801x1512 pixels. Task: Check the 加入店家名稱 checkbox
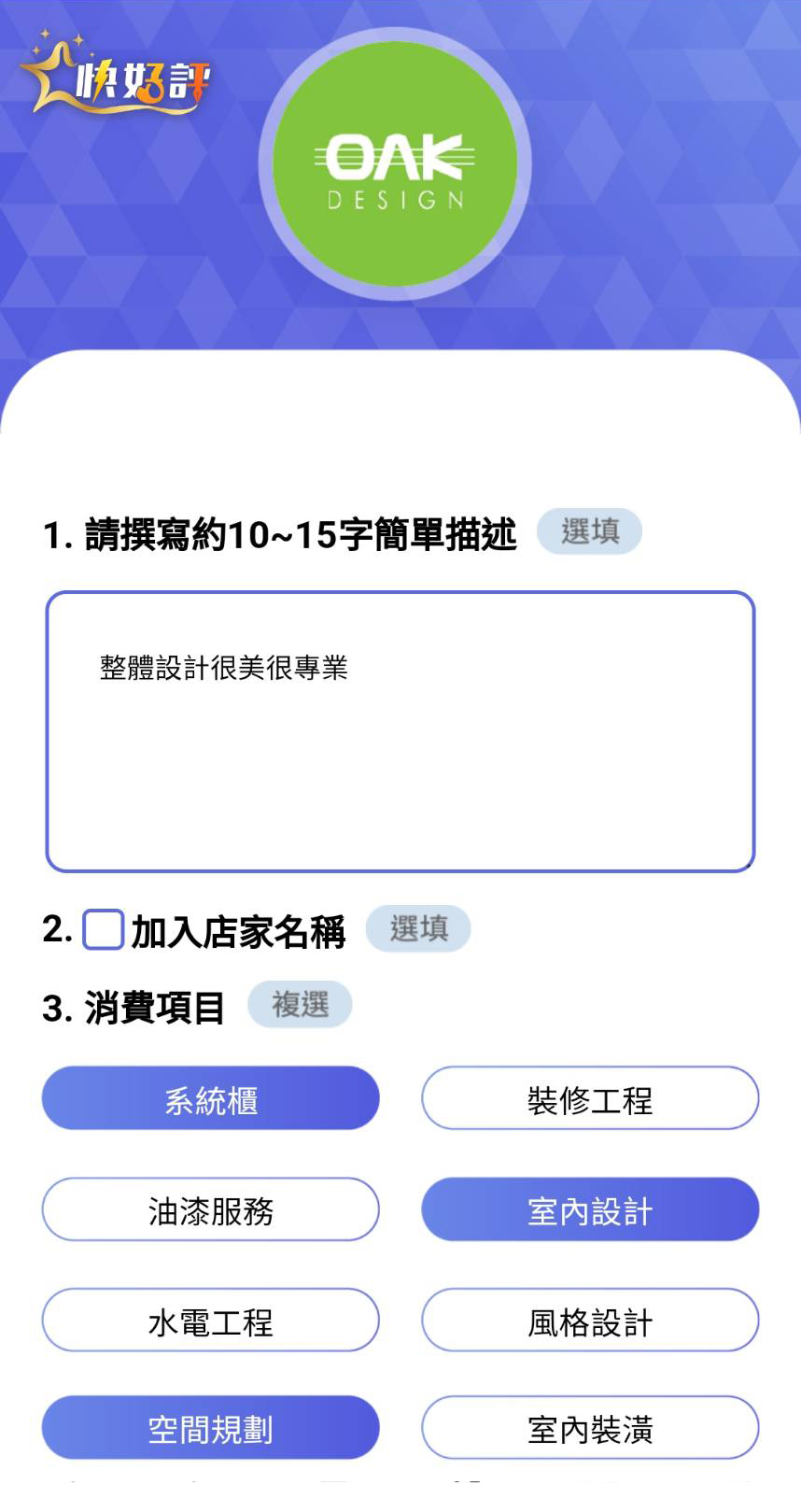[104, 929]
